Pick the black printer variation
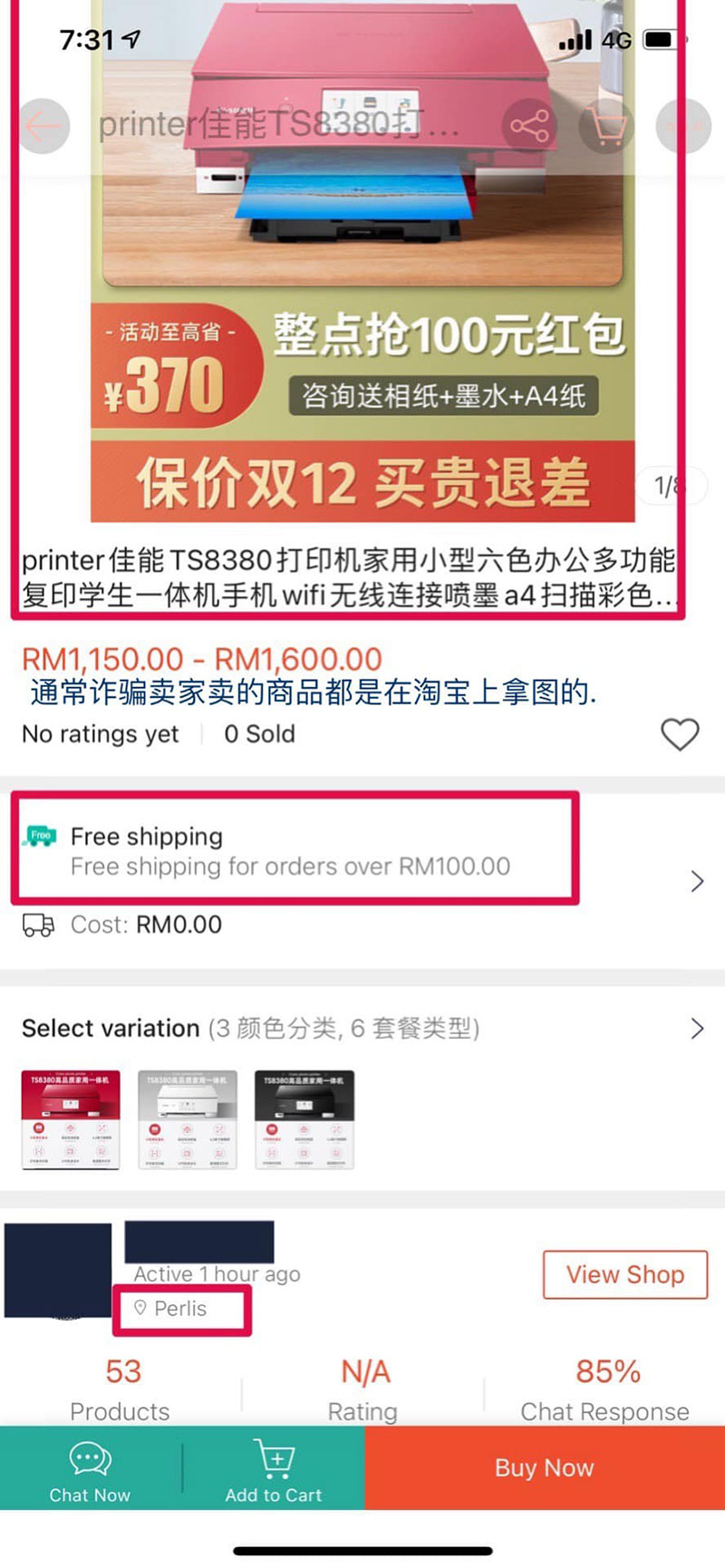Viewport: 725px width, 1568px height. click(304, 1120)
